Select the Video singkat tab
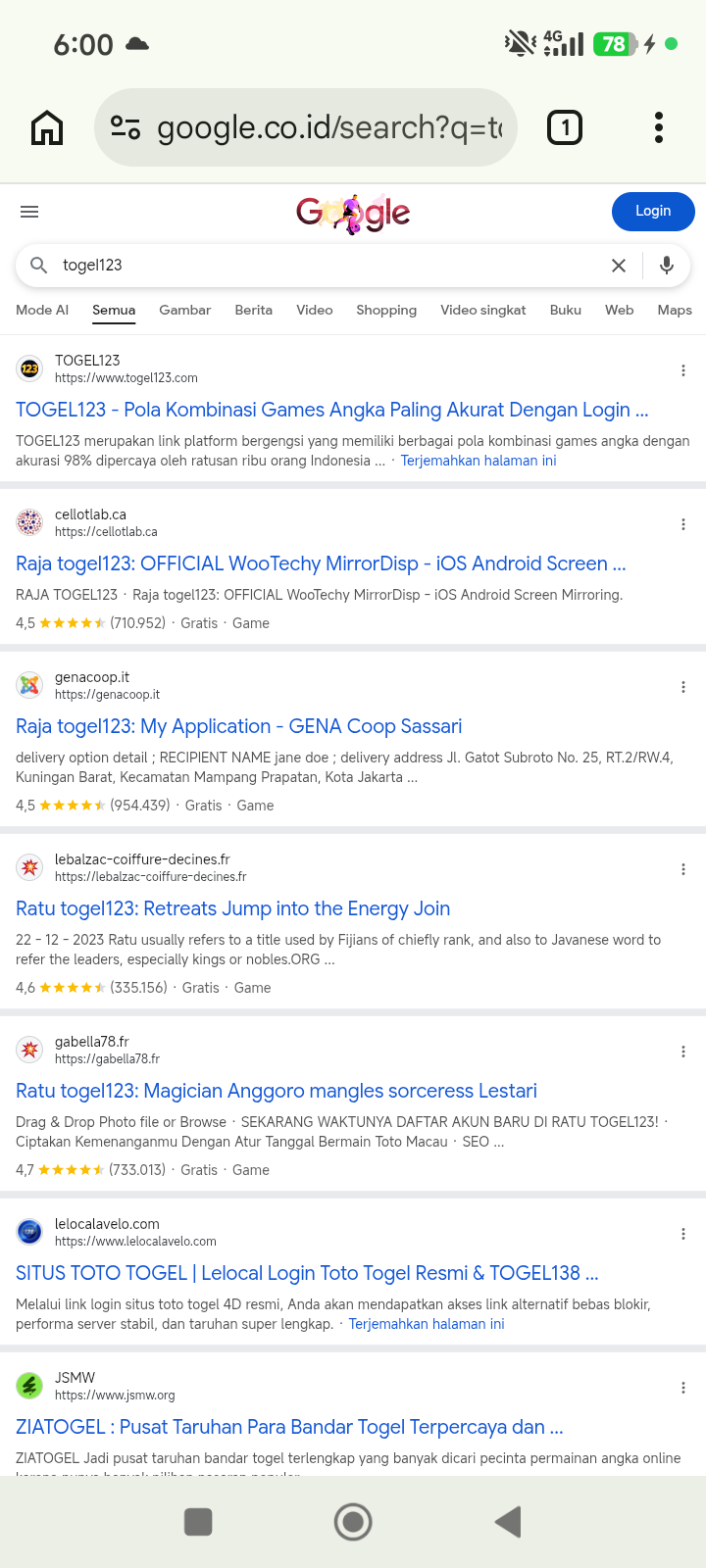Screen dimensions: 706x1568 point(483,310)
